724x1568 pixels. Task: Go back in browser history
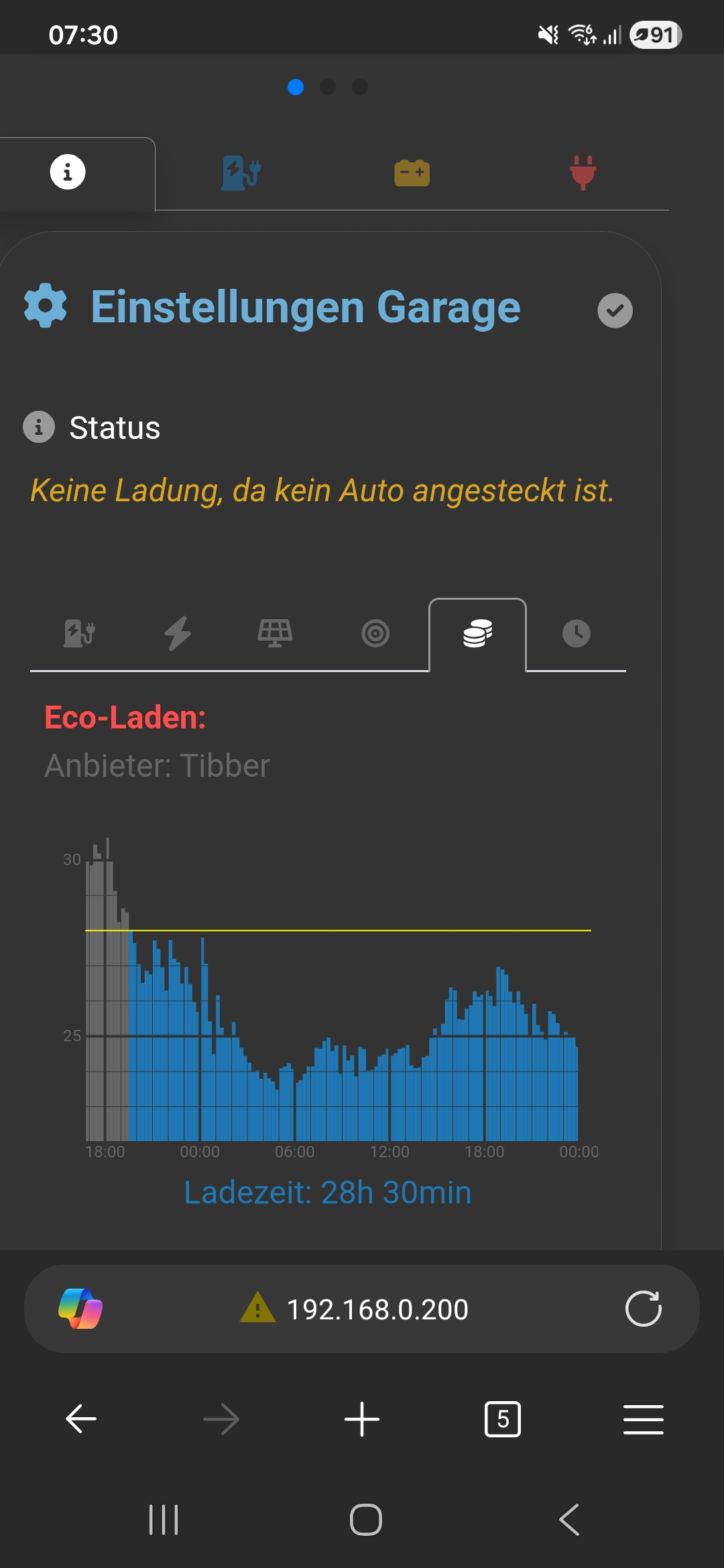(81, 1419)
